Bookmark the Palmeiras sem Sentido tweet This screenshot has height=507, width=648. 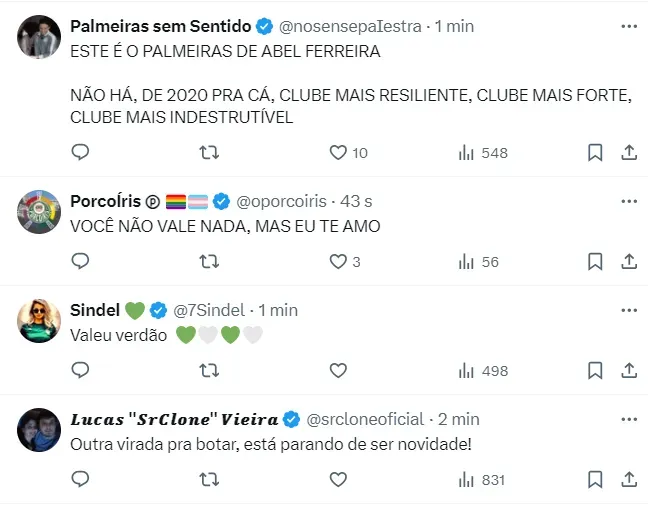point(594,152)
